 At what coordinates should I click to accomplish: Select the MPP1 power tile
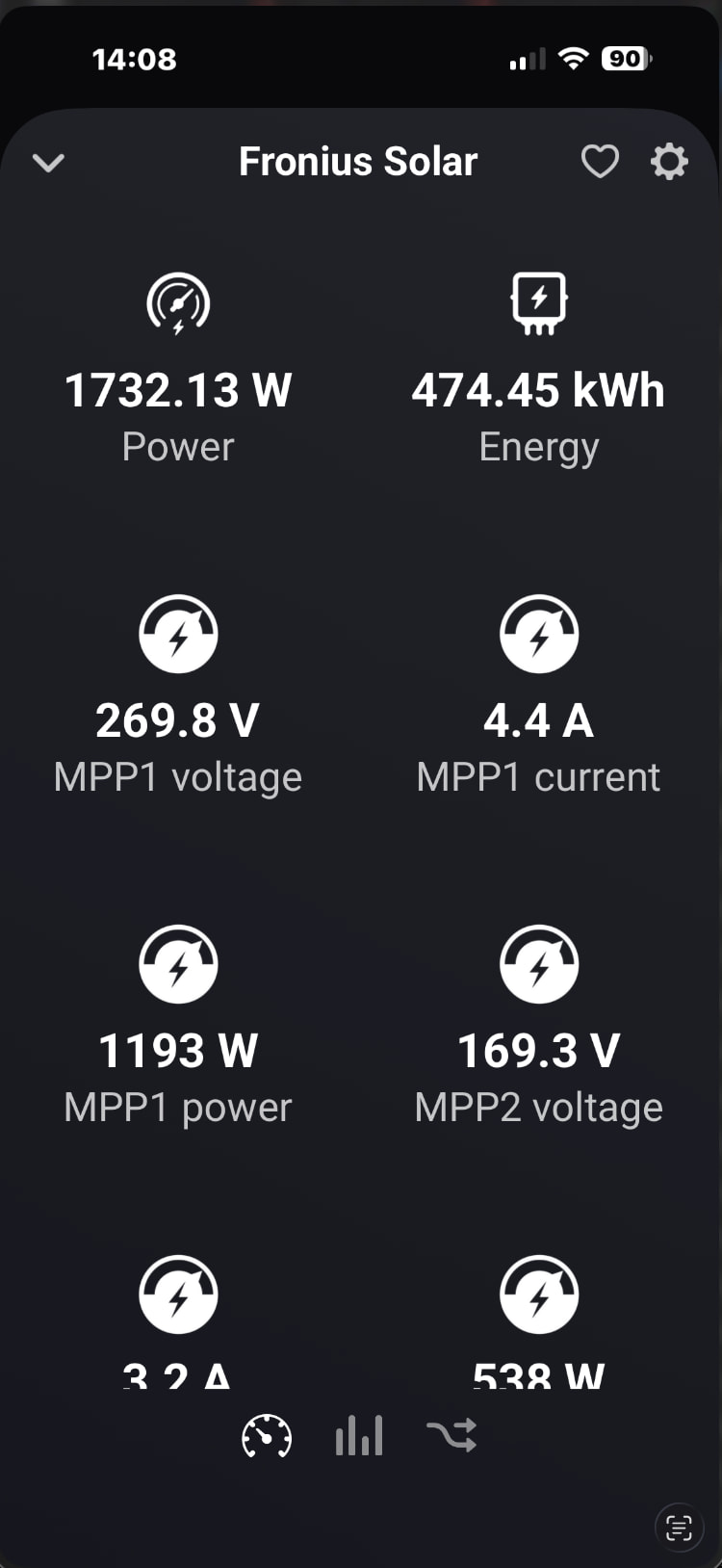[178, 1028]
